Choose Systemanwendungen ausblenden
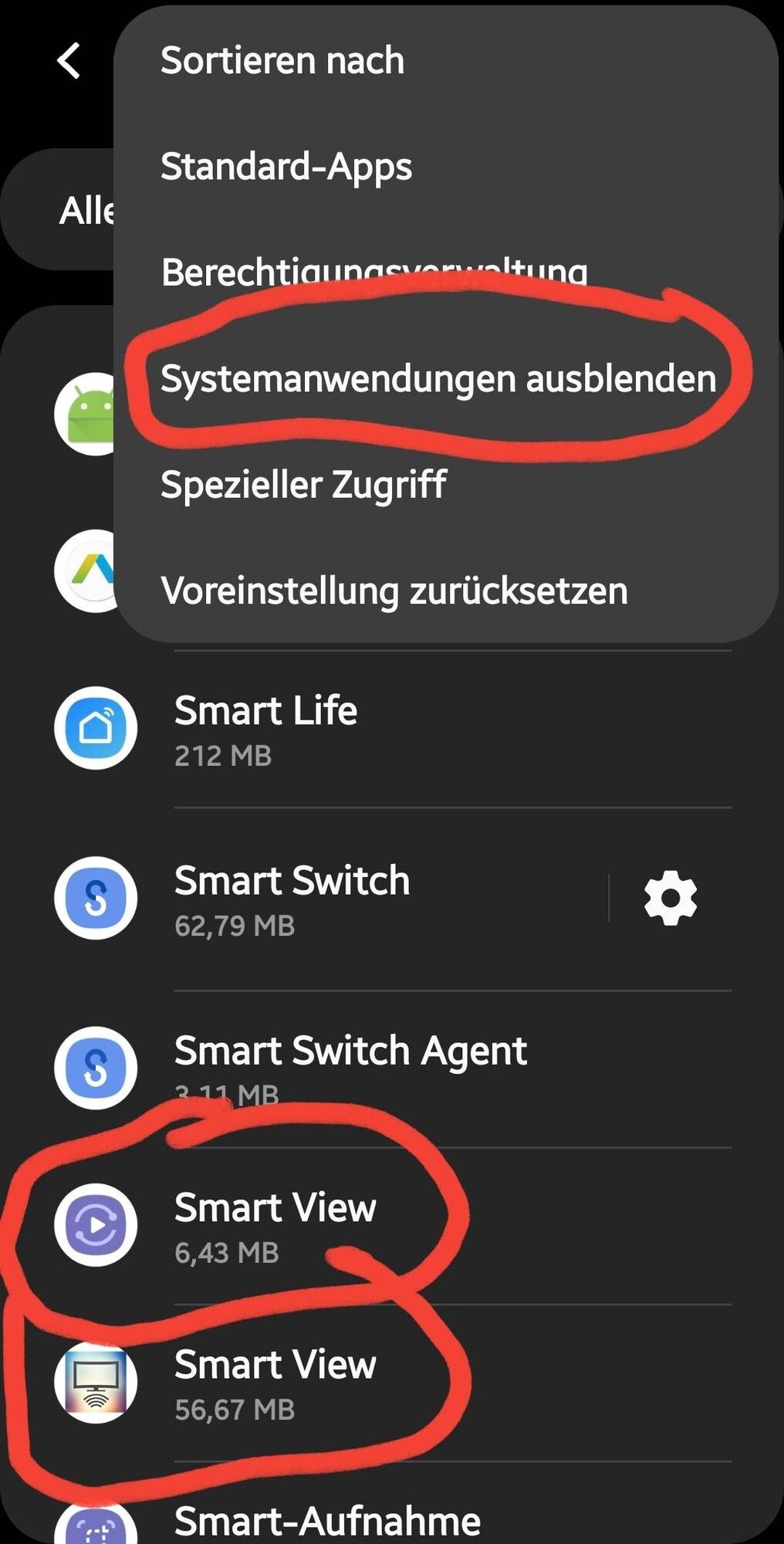Image resolution: width=784 pixels, height=1544 pixels. [438, 379]
